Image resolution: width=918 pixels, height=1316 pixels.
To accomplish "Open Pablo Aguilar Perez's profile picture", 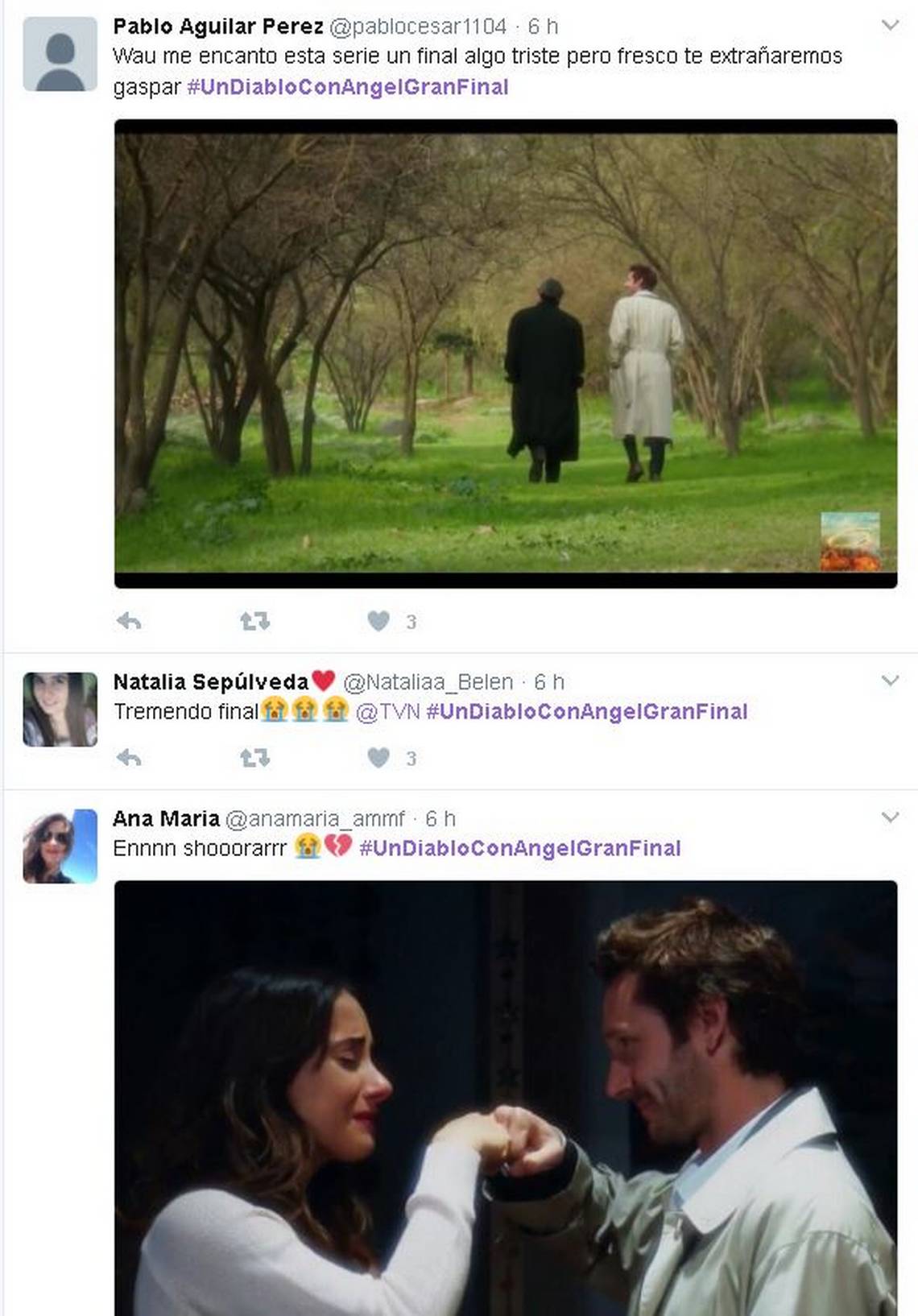I will point(60,54).
